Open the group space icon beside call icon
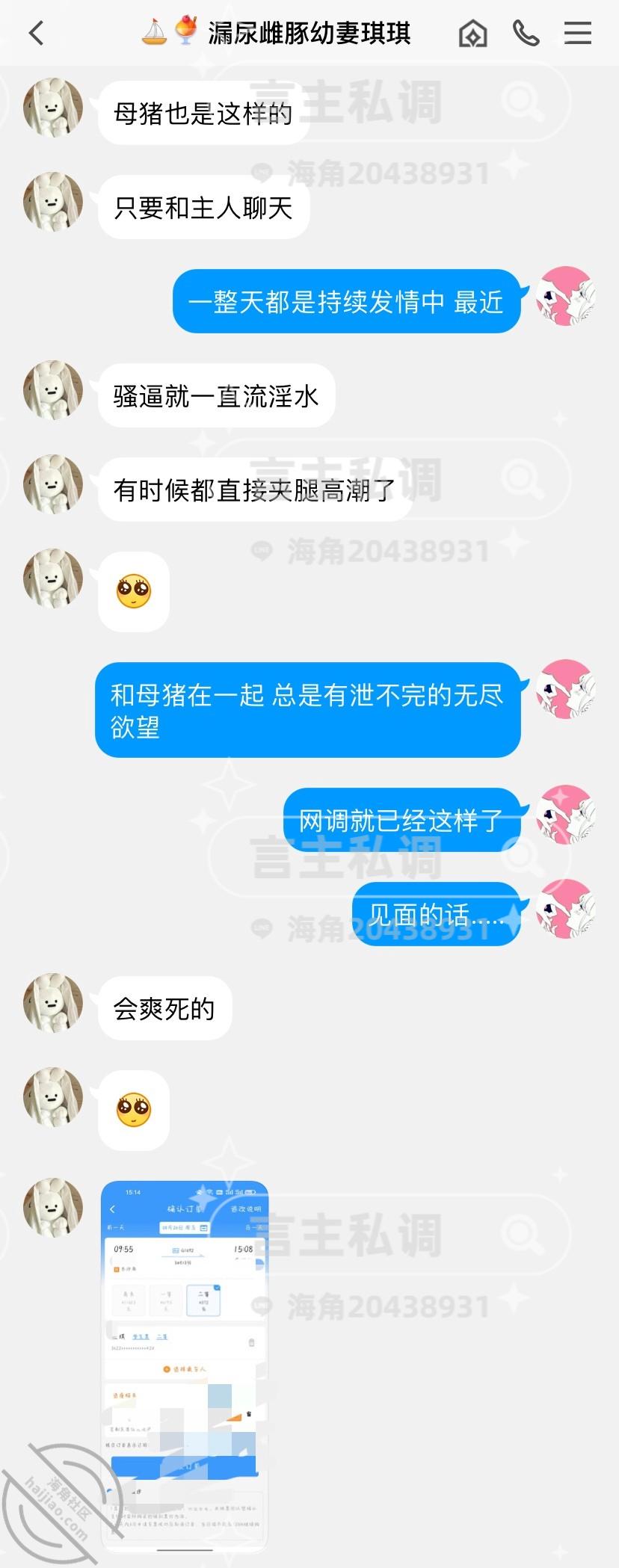The width and height of the screenshot is (619, 1568). [x=473, y=33]
